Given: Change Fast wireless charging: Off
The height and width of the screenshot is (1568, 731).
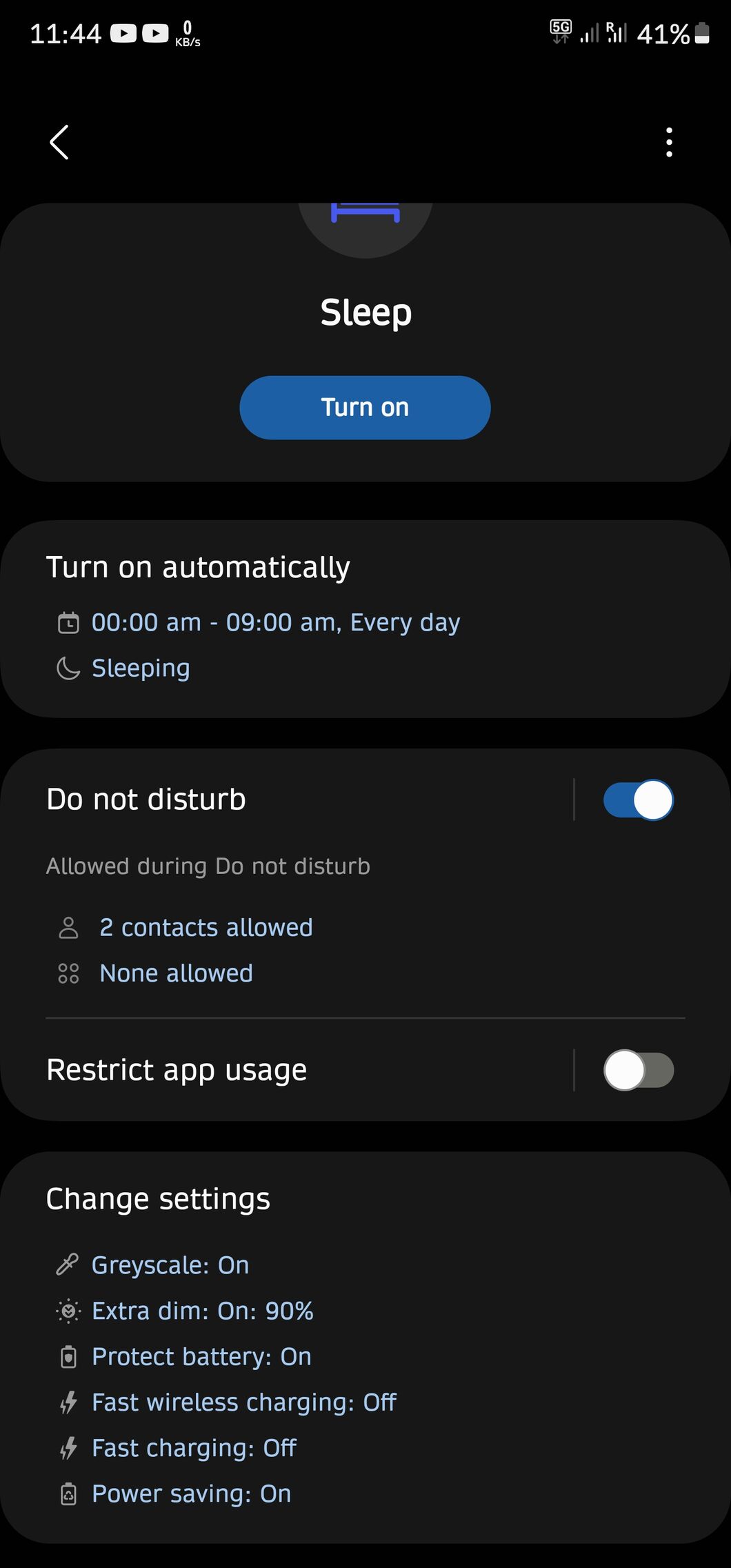Looking at the screenshot, I should (244, 1402).
